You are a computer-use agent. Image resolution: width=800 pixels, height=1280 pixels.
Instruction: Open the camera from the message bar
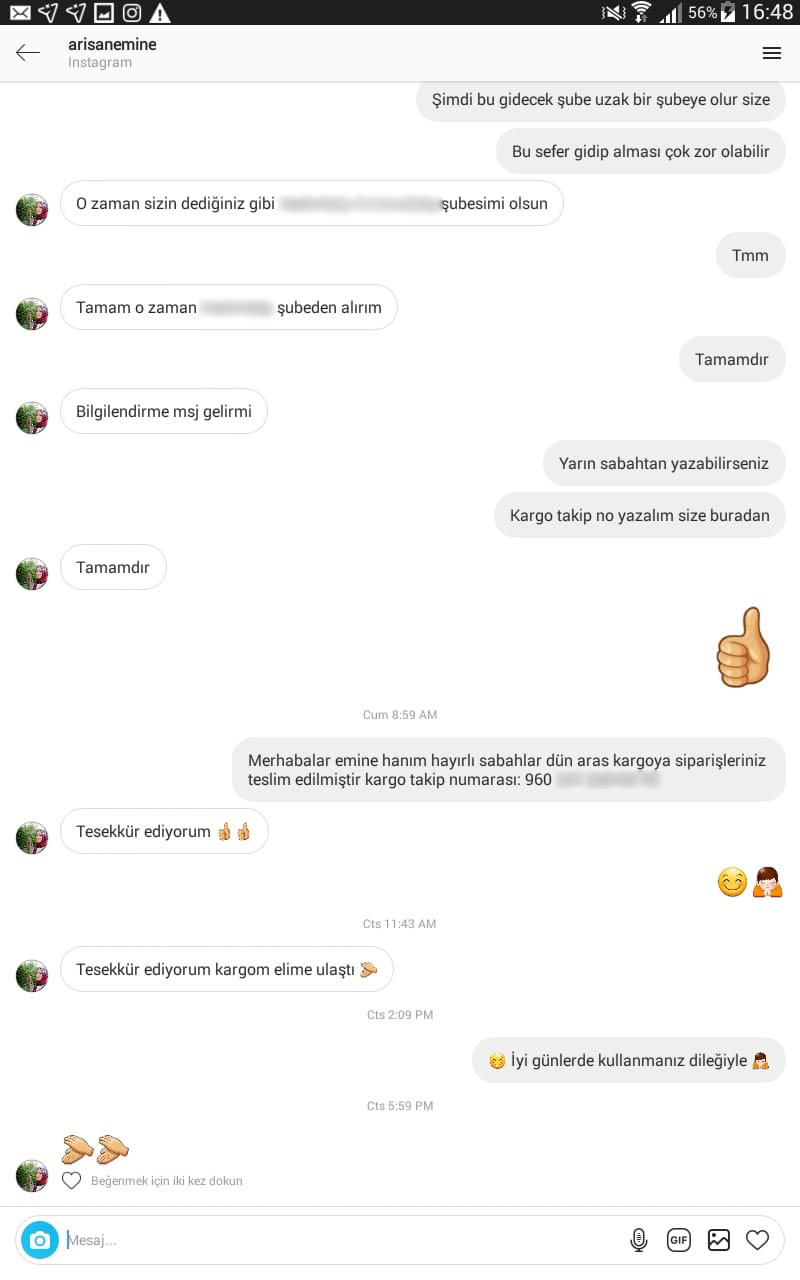(40, 1240)
